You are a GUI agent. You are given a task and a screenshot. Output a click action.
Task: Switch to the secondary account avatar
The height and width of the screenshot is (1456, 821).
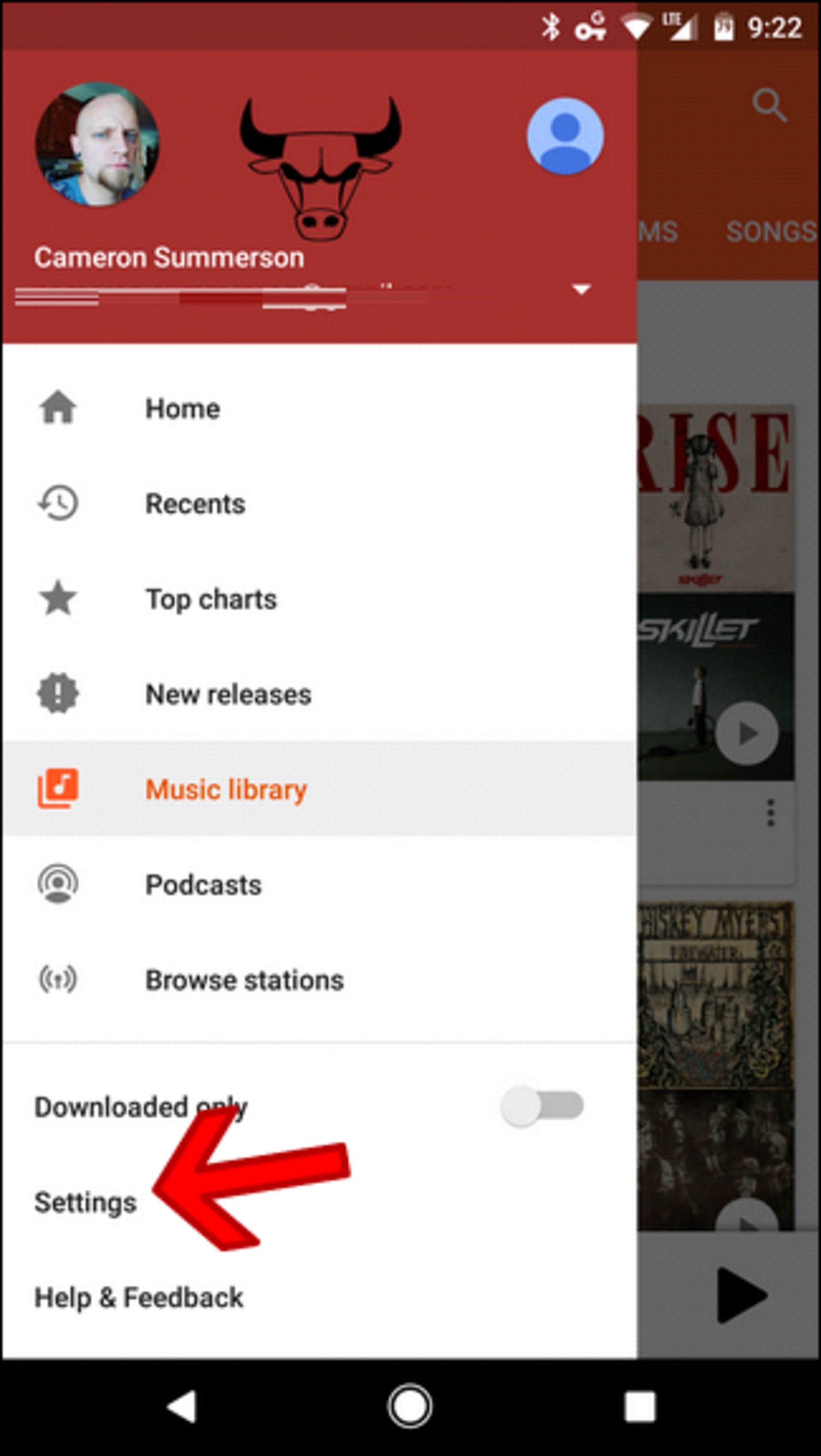[x=565, y=136]
